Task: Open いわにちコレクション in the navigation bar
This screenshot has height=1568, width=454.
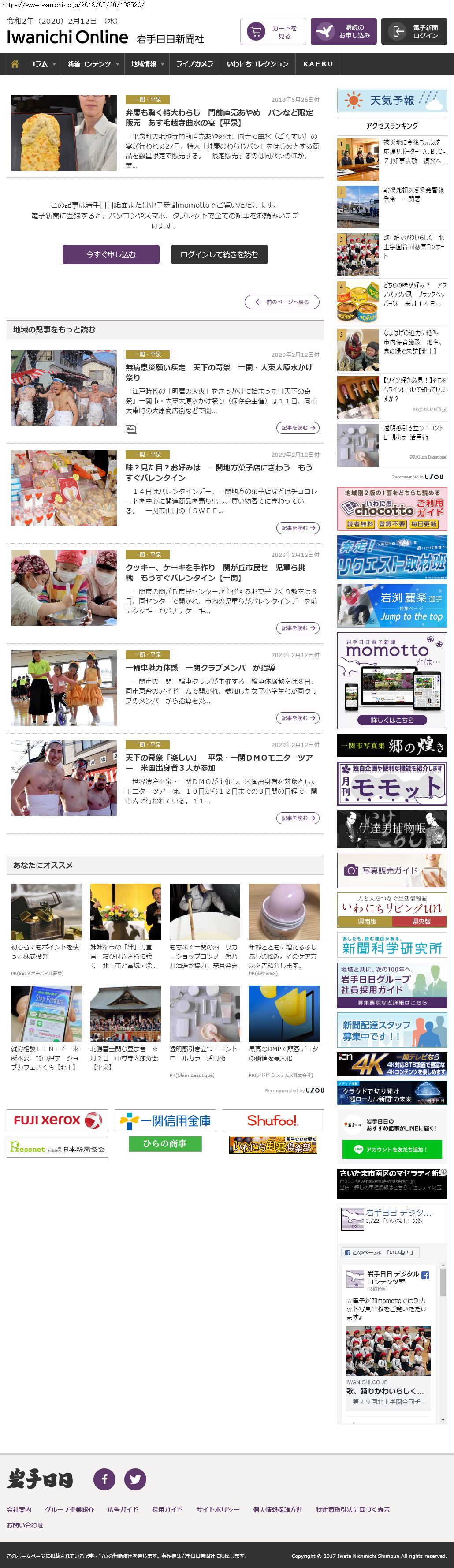Action: (x=257, y=64)
